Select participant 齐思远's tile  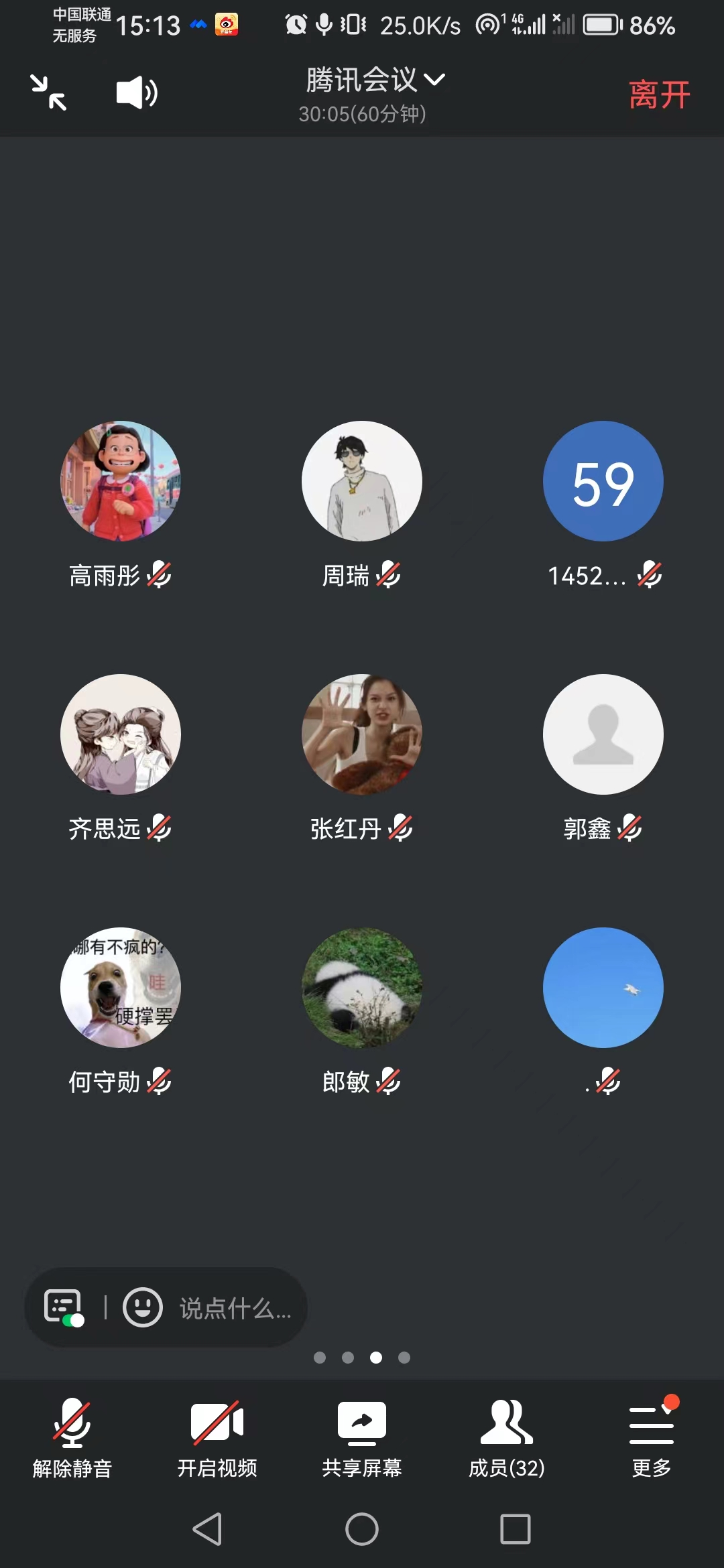coord(121,734)
